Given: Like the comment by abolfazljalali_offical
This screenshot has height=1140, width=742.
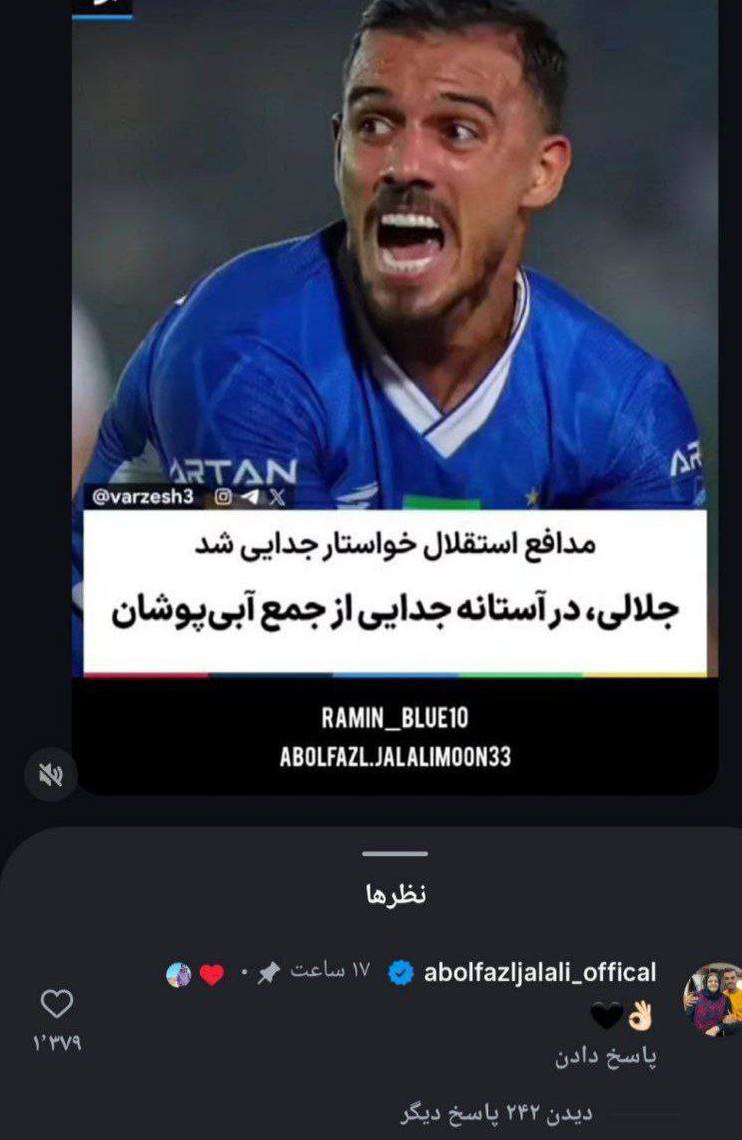Looking at the screenshot, I should [57, 1003].
